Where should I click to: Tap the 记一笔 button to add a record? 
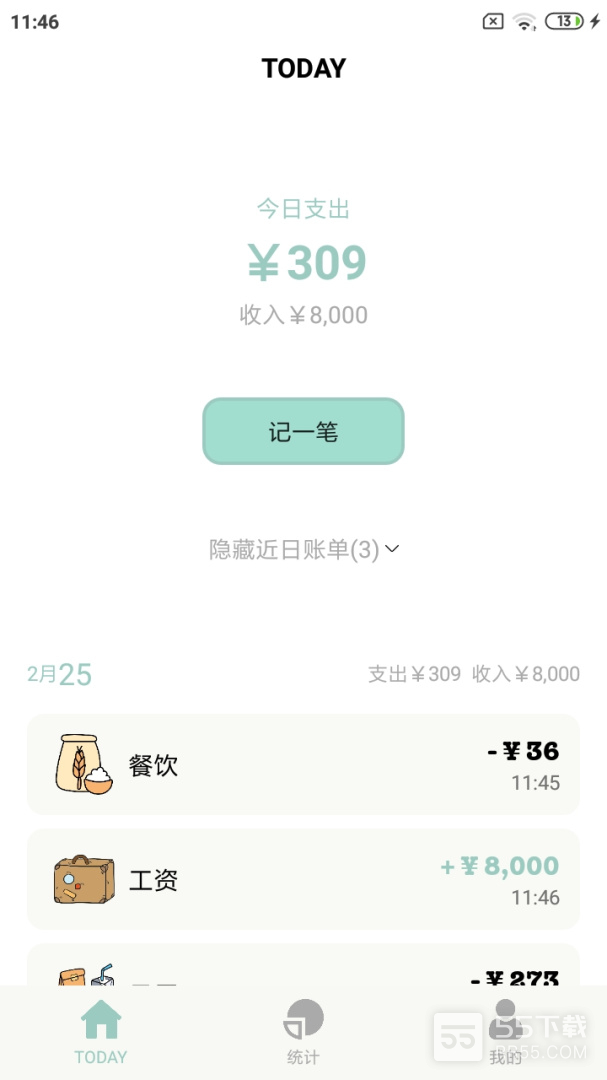(303, 431)
